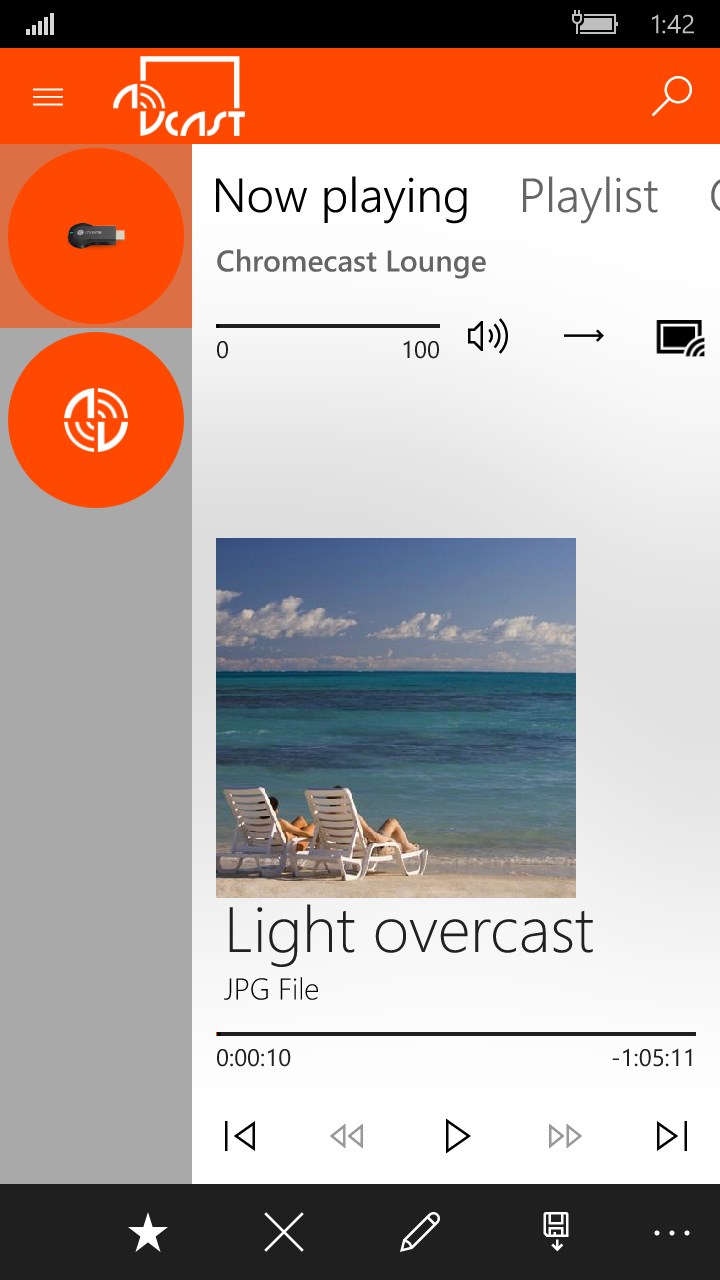Tap the save download icon
The height and width of the screenshot is (1280, 720).
point(556,1233)
